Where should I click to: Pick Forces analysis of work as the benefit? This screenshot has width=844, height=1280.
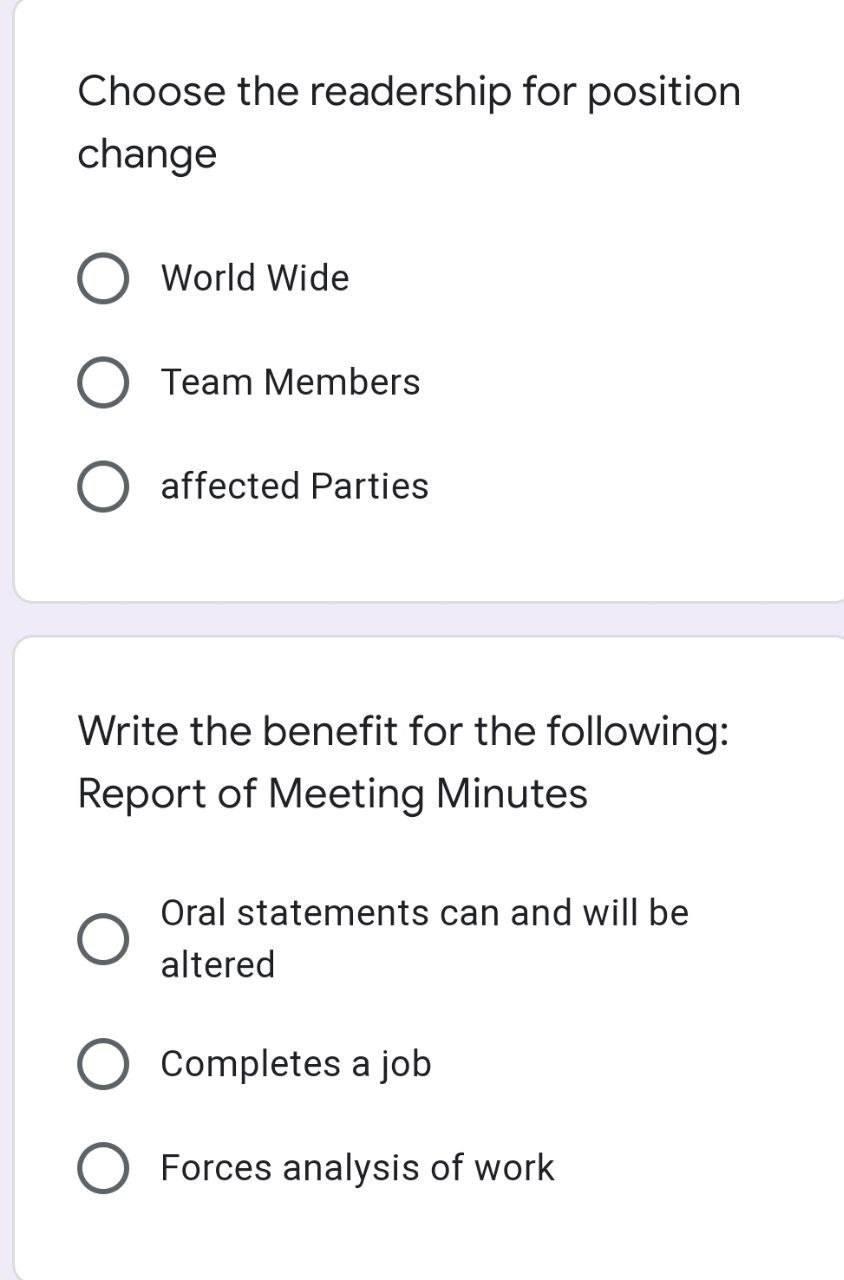pos(103,1167)
